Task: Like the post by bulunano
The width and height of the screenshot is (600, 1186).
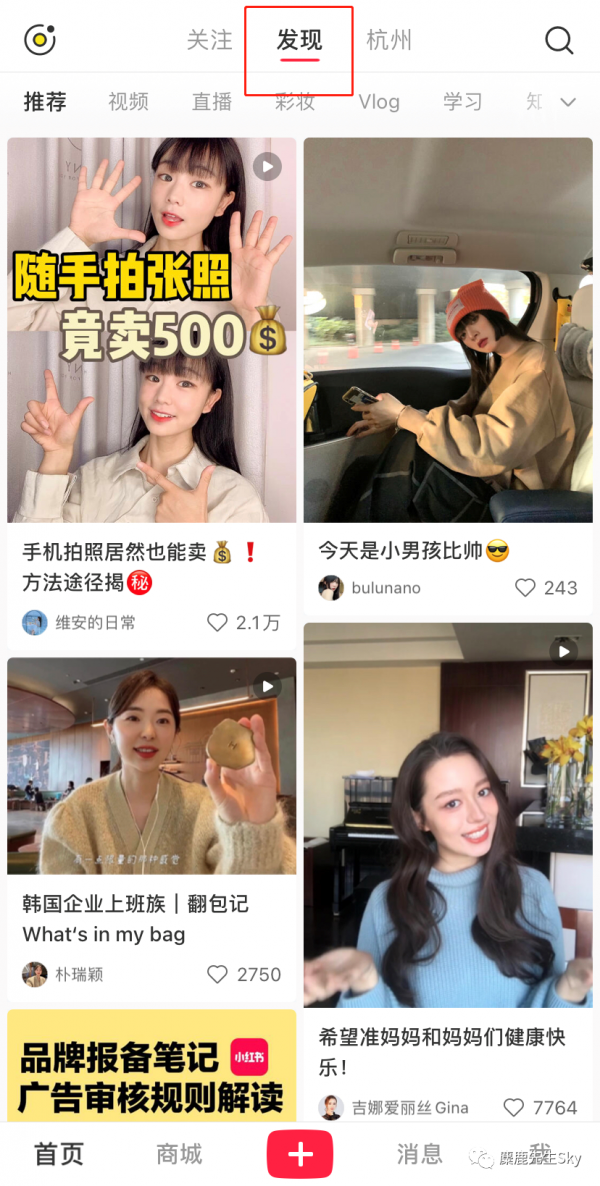Action: click(525, 588)
